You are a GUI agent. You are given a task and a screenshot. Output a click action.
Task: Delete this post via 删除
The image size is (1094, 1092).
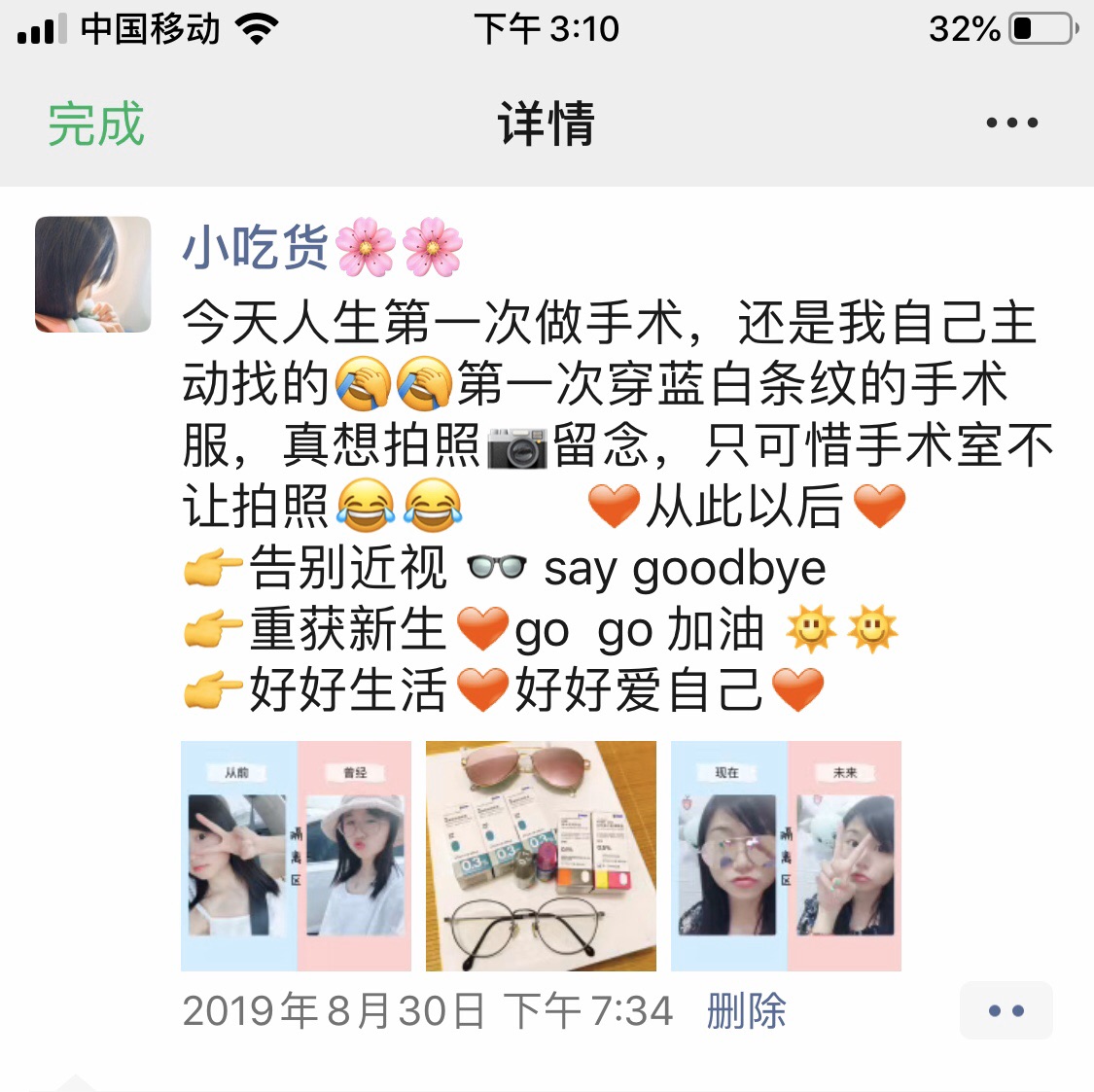pos(746,1011)
